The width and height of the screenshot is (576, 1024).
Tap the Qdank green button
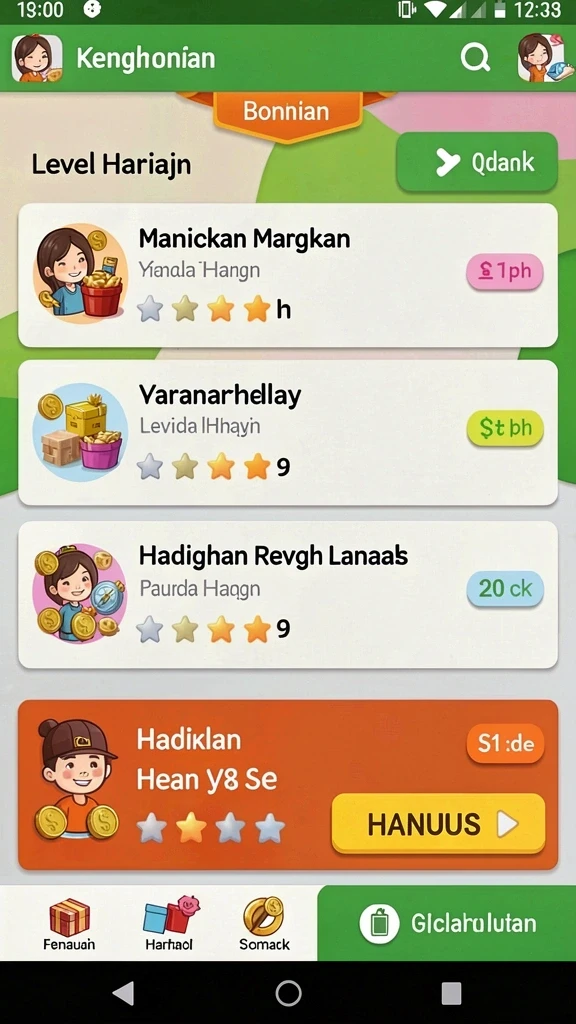click(477, 162)
